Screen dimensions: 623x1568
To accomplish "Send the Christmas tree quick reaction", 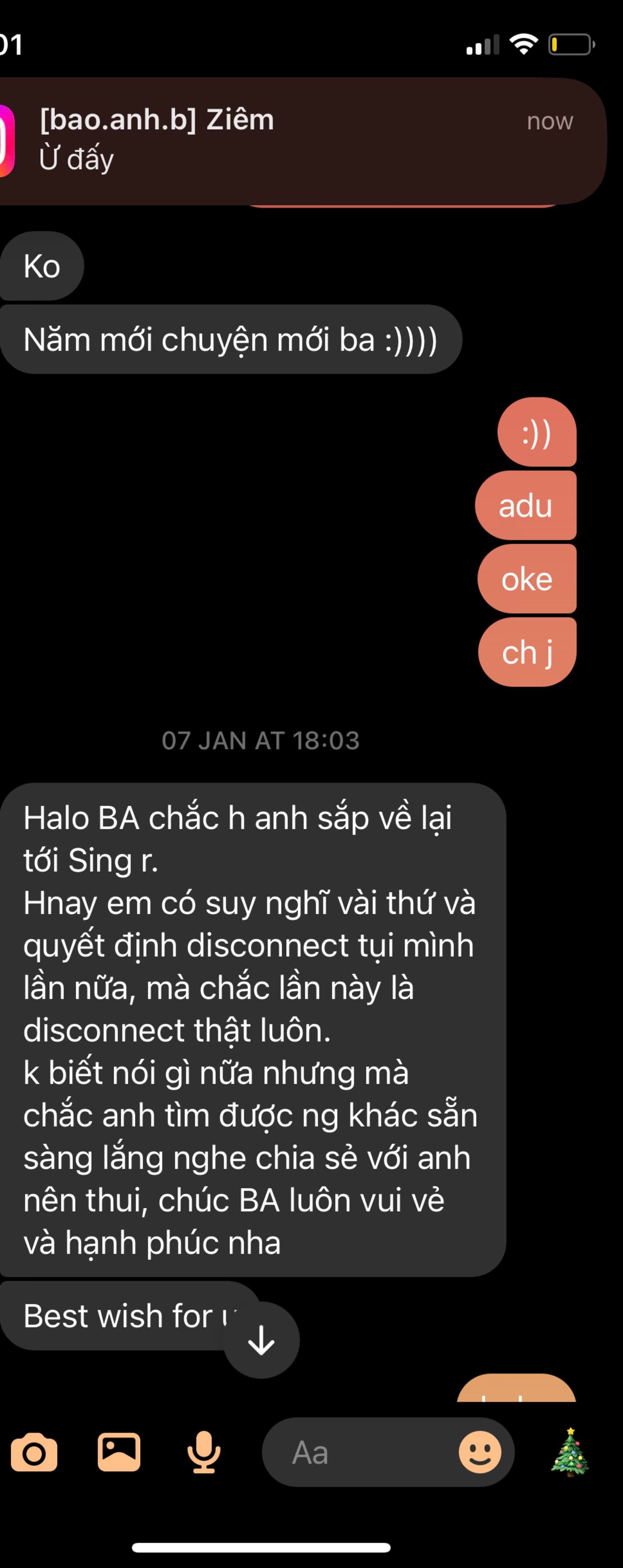I will click(x=569, y=1452).
